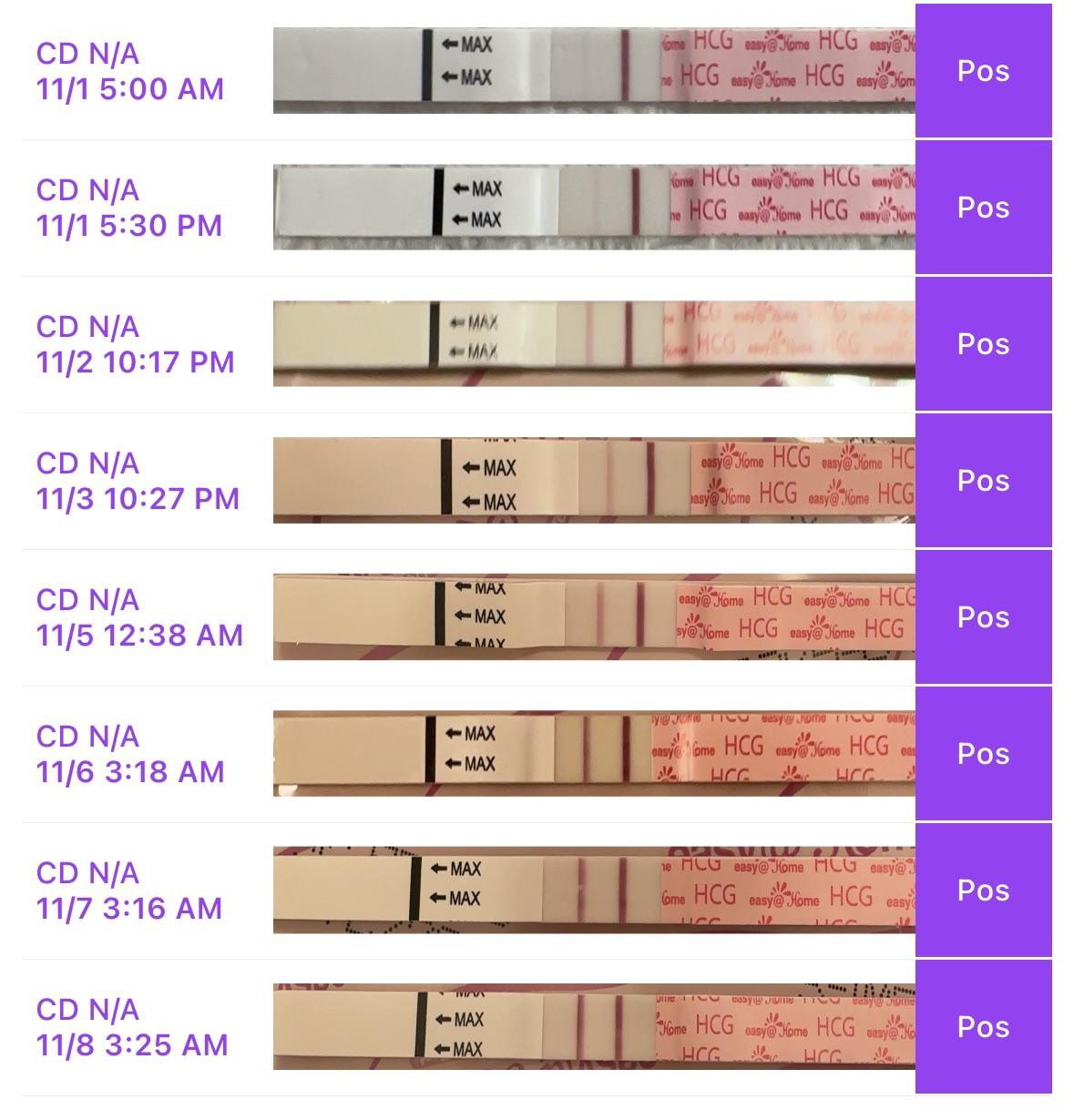Open the 11/7 3:16 AM test entry

click(129, 891)
